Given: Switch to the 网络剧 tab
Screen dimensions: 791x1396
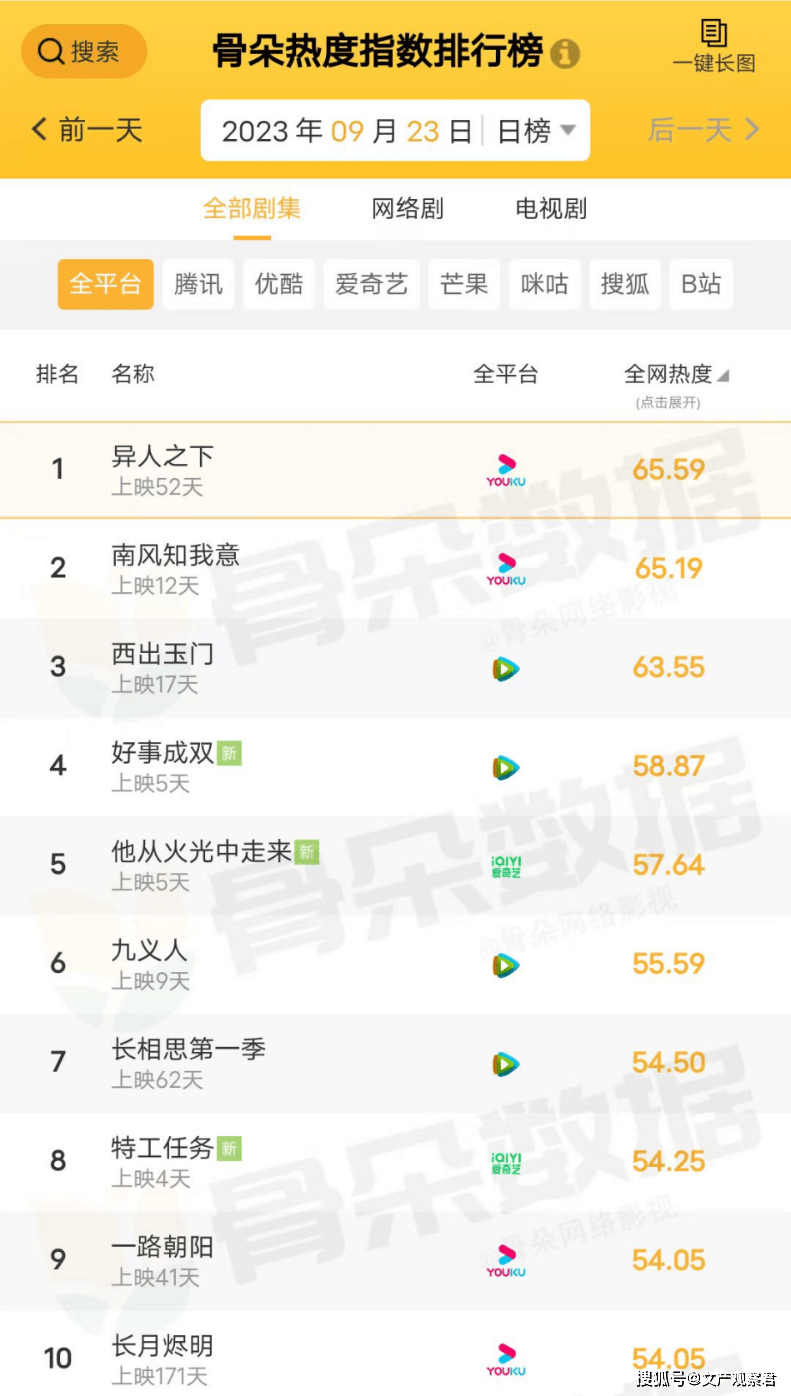Looking at the screenshot, I should (407, 209).
